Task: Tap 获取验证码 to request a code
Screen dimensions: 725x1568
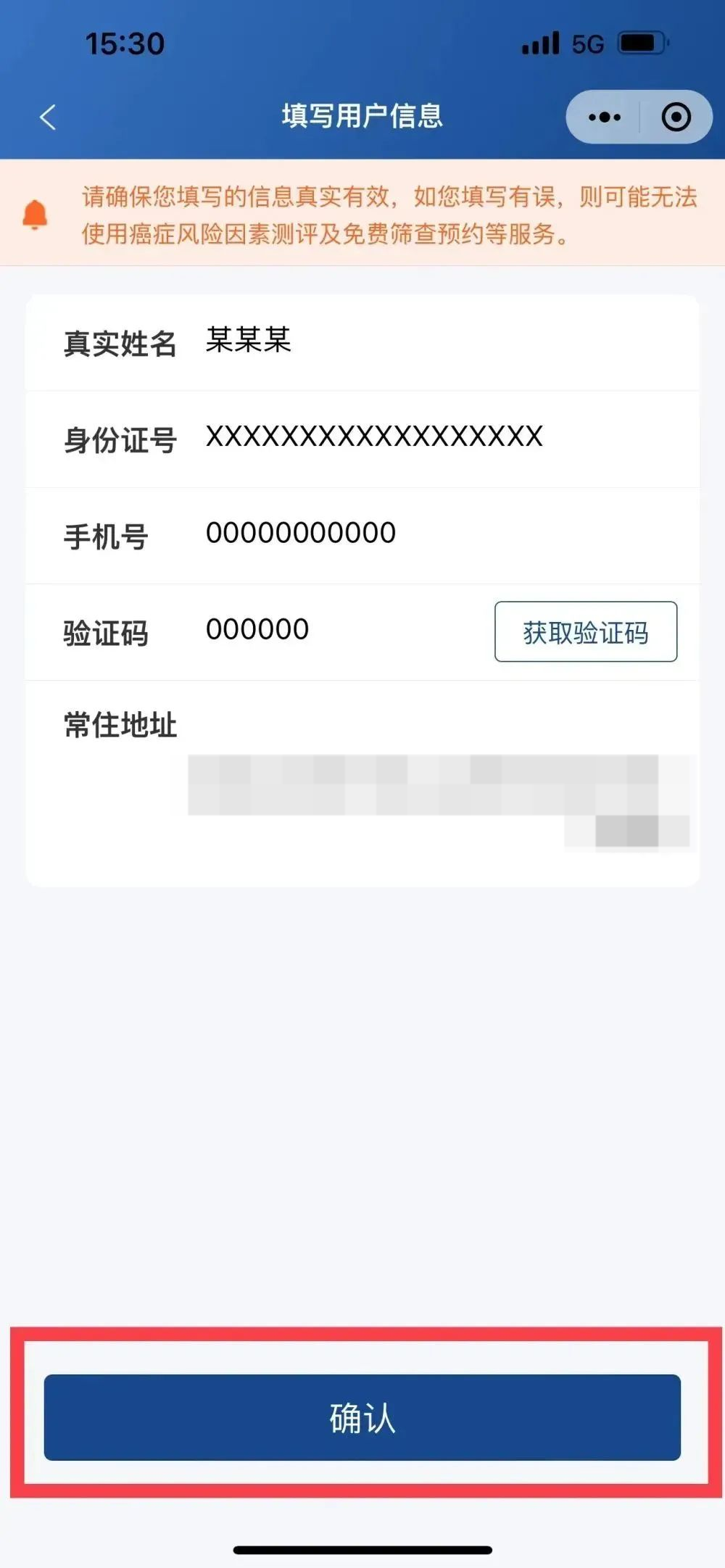Action: (x=586, y=631)
